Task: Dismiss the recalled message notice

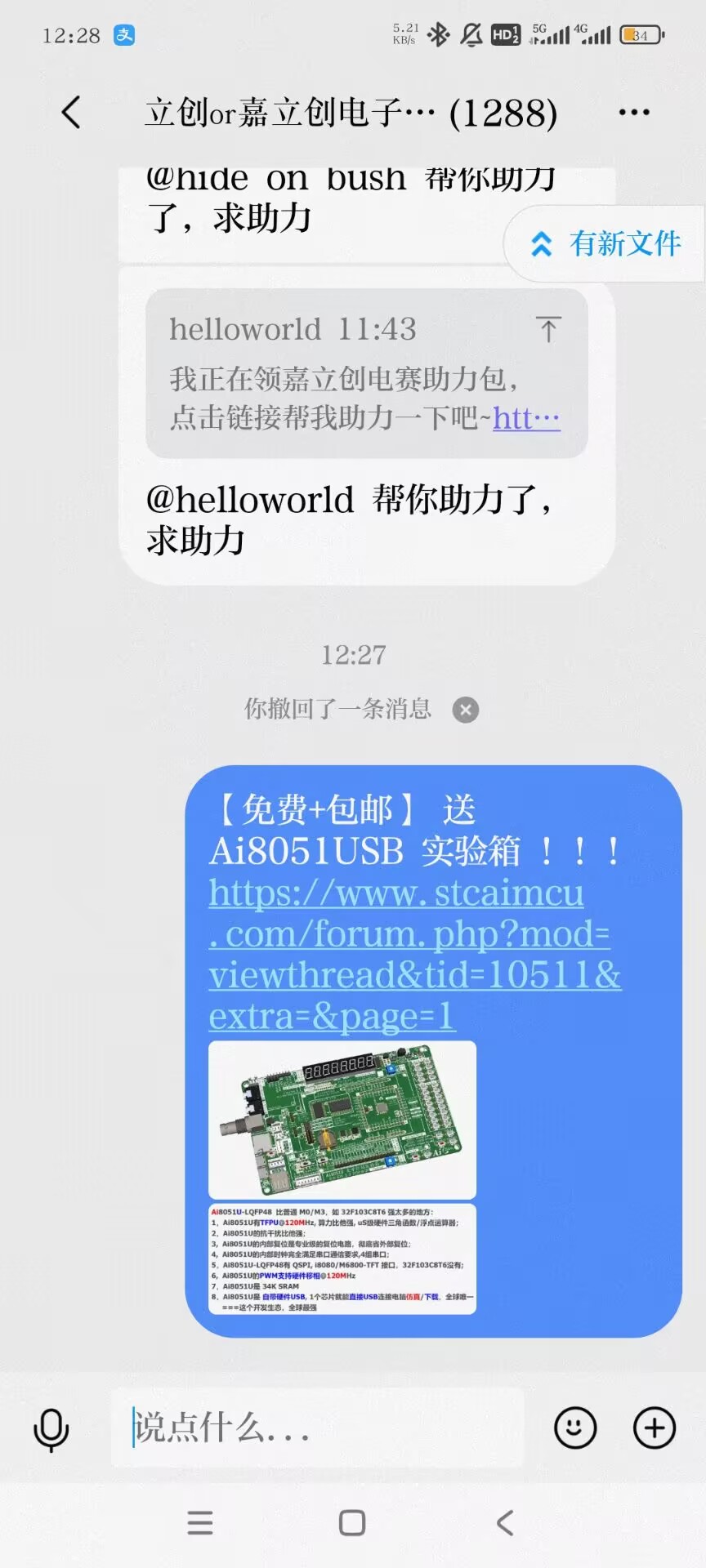Action: pos(466,710)
